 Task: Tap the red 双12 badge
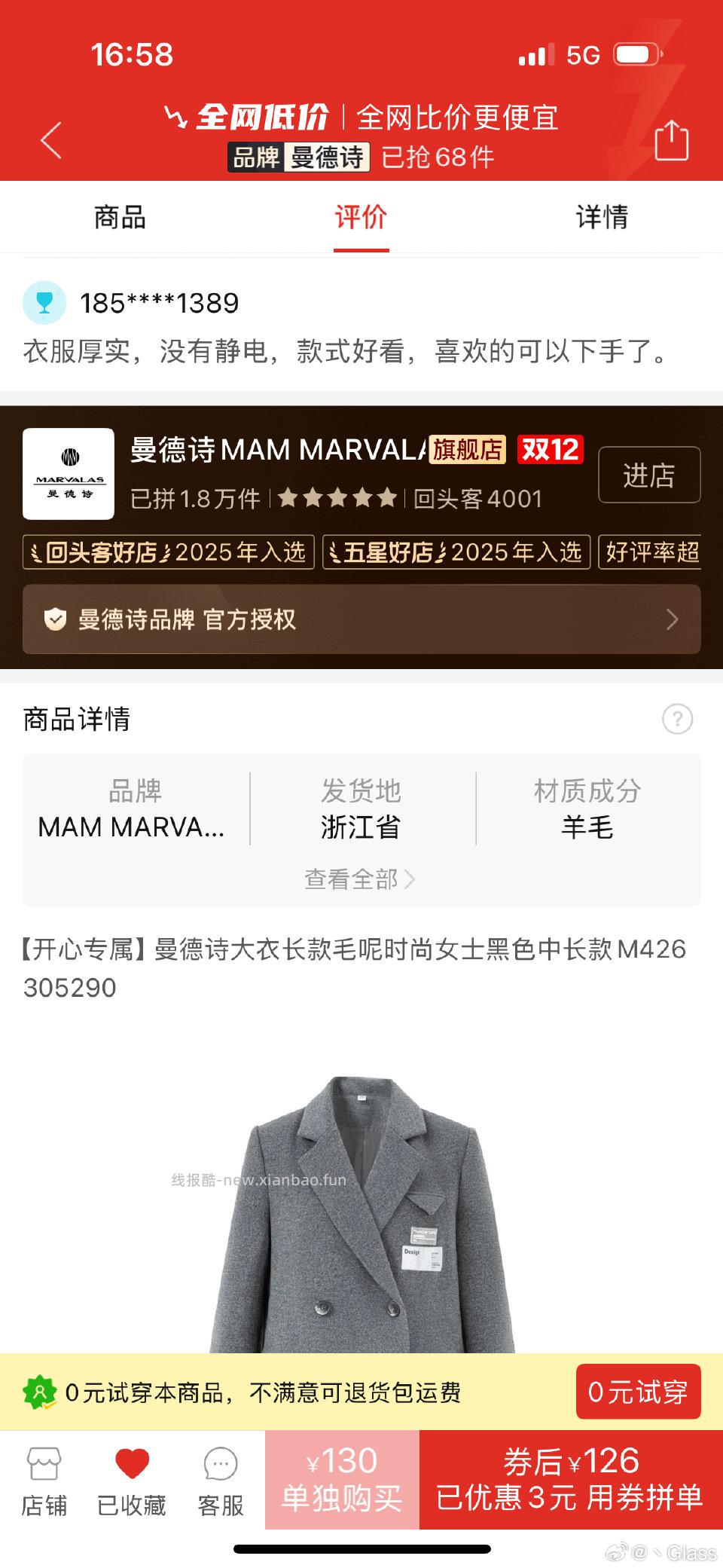[549, 449]
